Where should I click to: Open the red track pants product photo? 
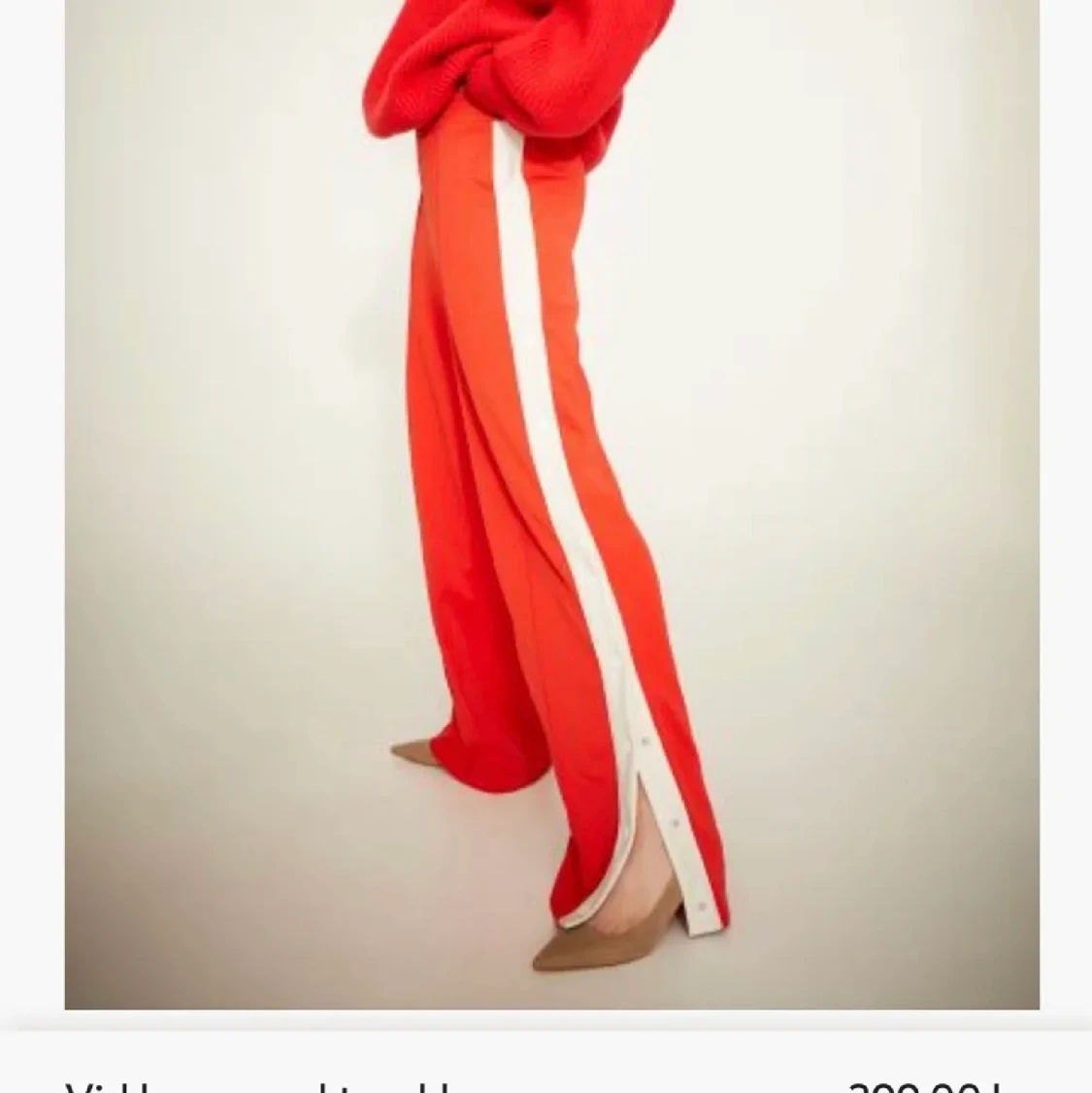(552, 505)
